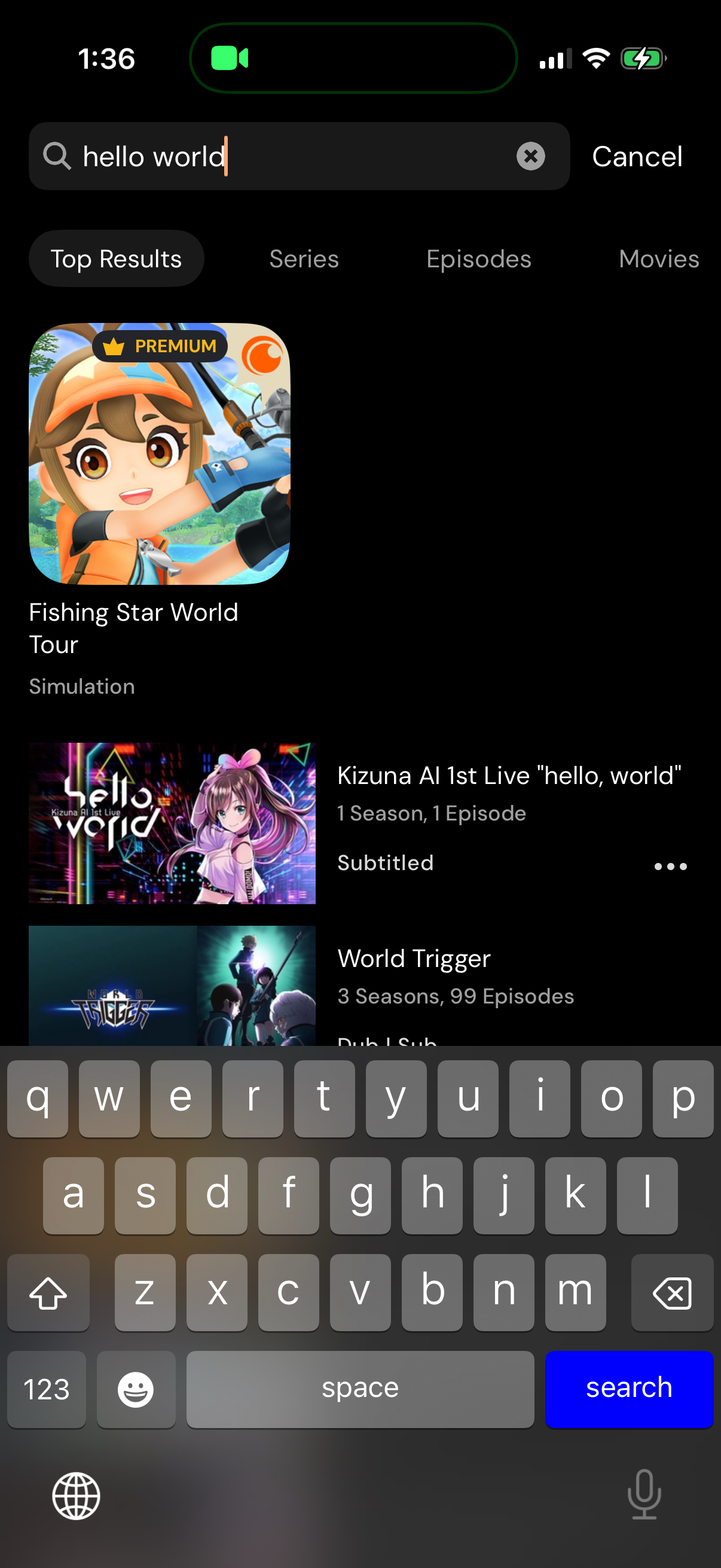Clear the search text with the x icon
This screenshot has width=721, height=1568.
click(x=530, y=156)
